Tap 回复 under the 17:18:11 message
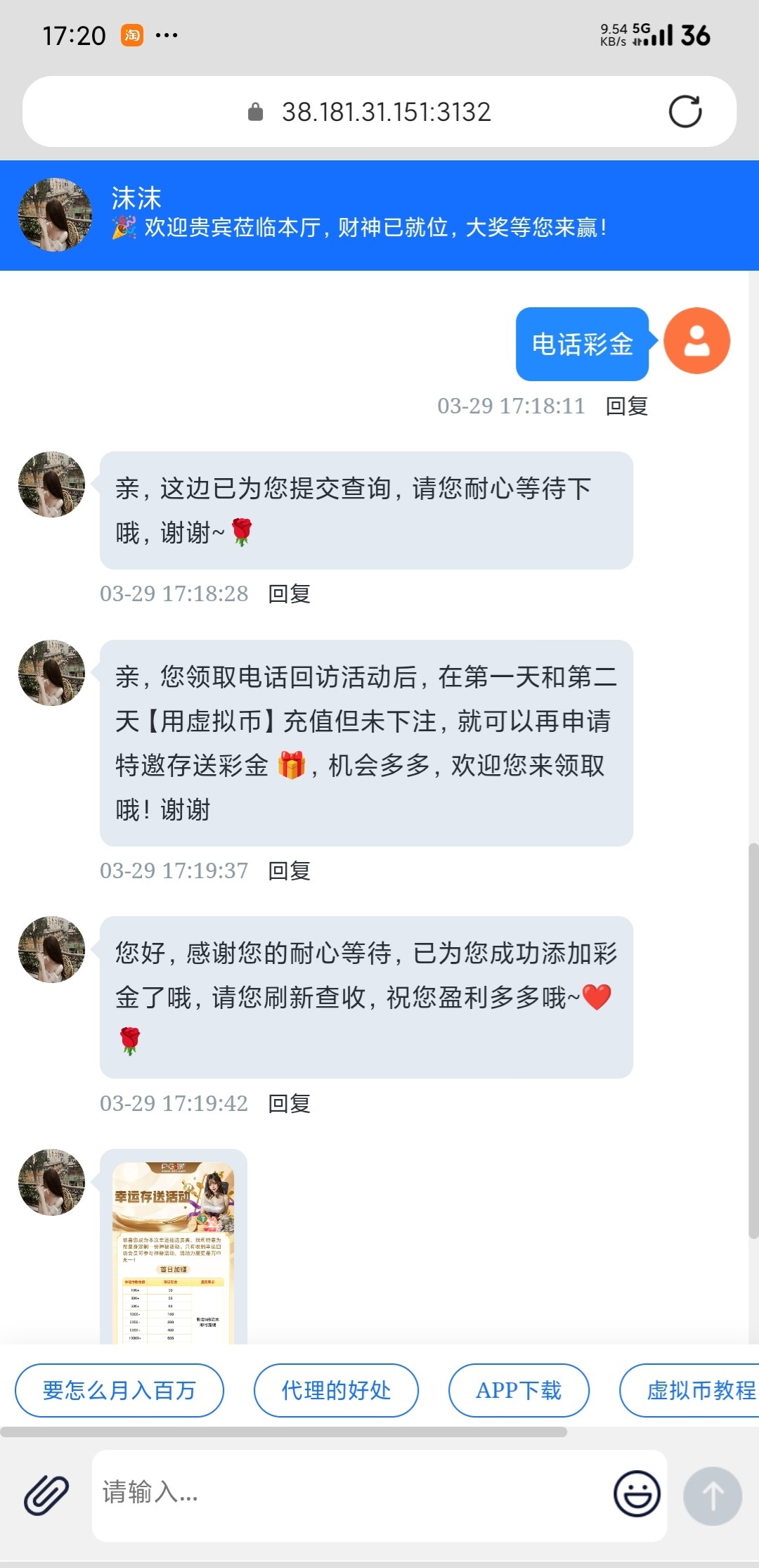 [x=626, y=406]
